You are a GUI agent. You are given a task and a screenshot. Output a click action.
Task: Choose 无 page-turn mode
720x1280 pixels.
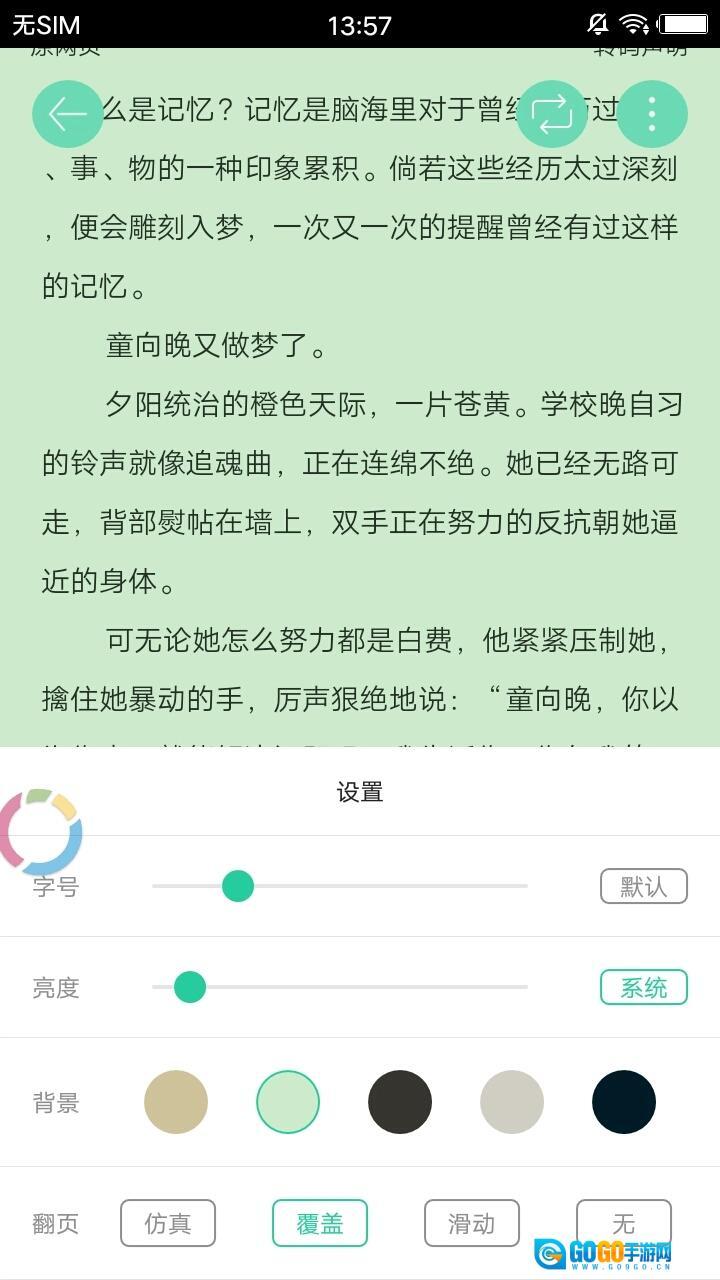(624, 1223)
